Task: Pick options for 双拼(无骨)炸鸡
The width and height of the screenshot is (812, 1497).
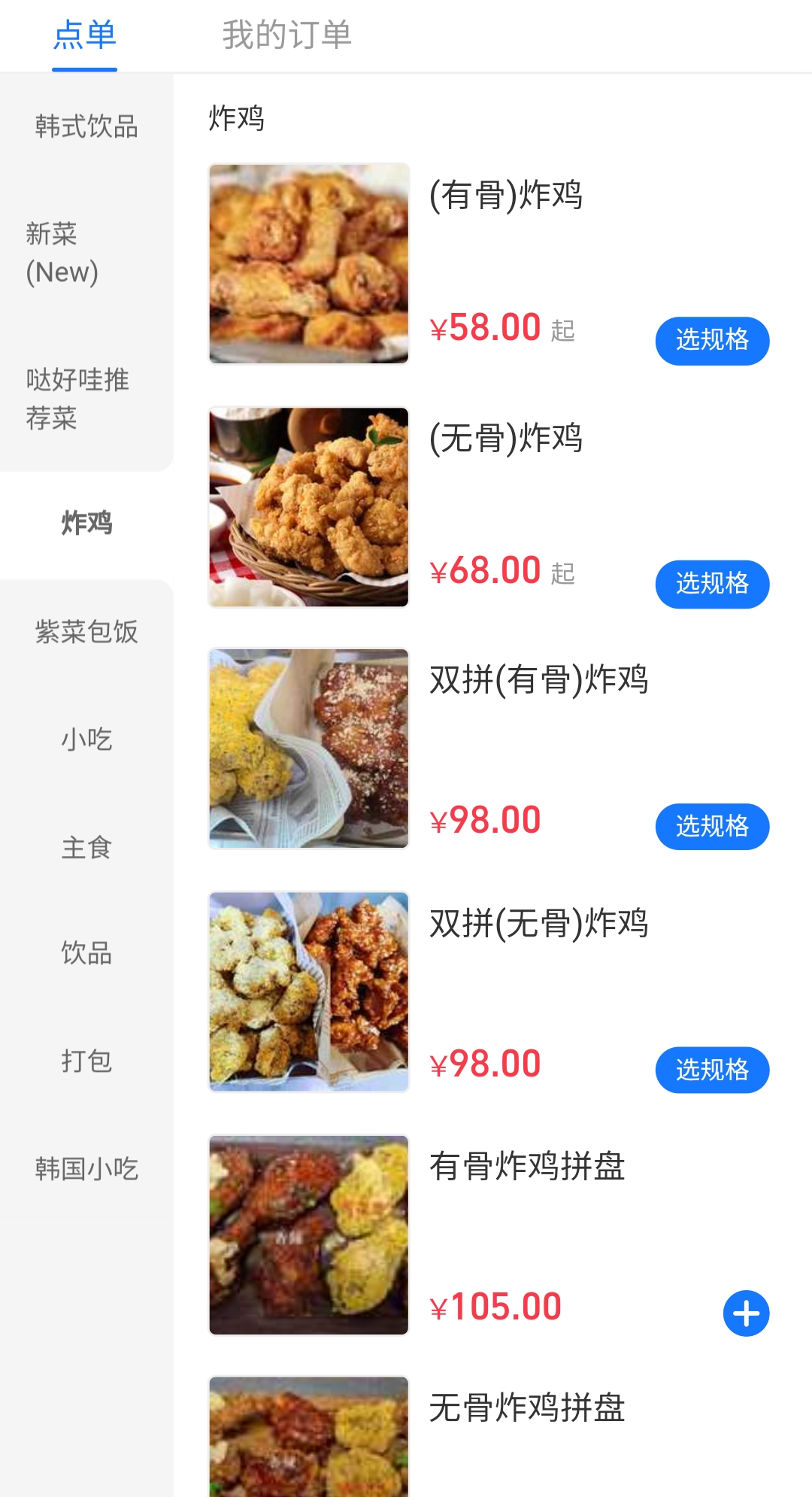Action: click(712, 1070)
